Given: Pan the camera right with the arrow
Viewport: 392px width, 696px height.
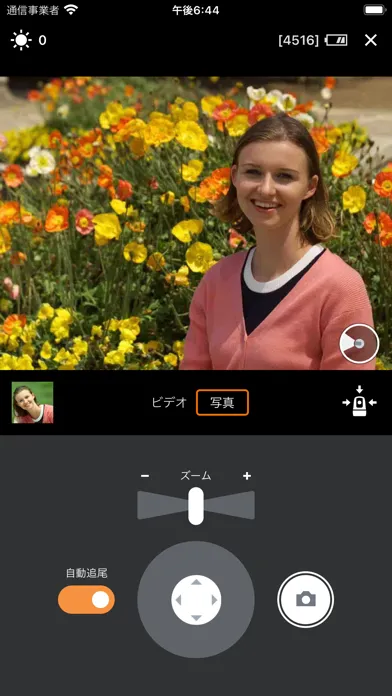Looking at the screenshot, I should (214, 600).
